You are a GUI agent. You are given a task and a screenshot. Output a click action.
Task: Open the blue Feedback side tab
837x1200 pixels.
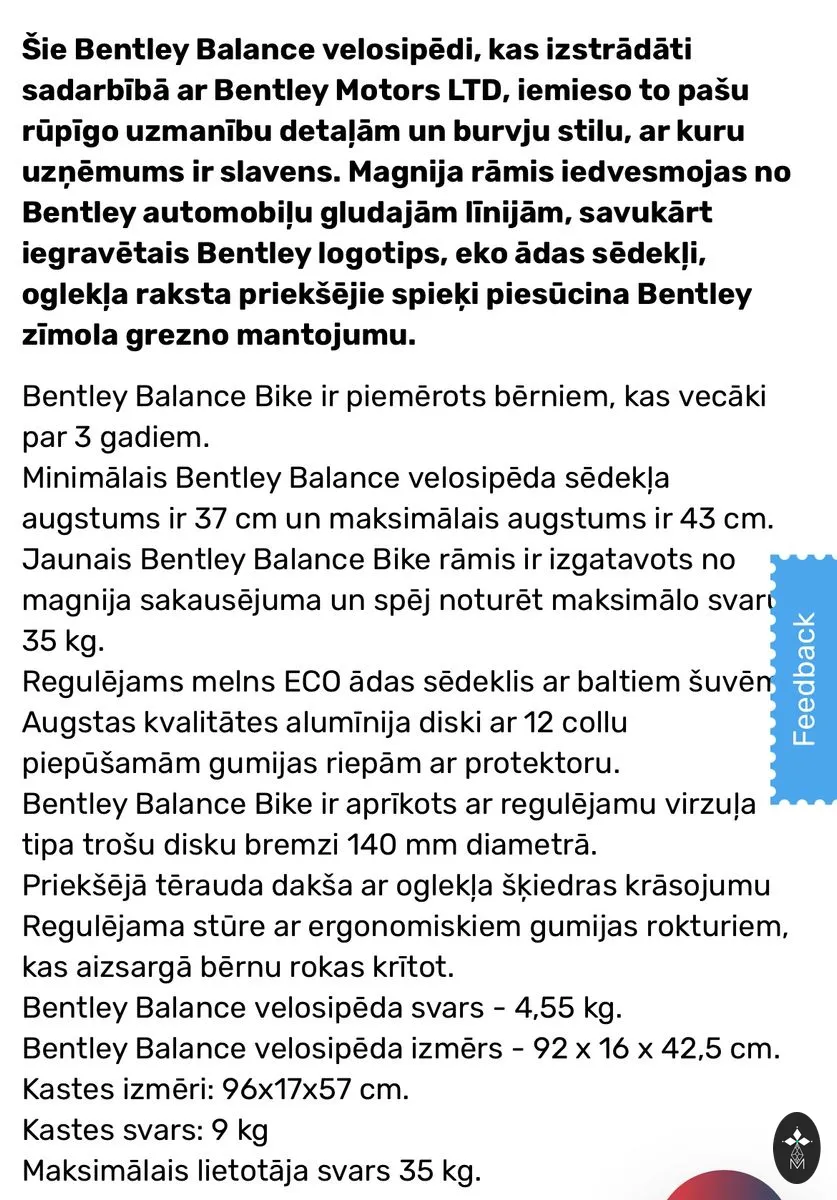pyautogui.click(x=805, y=679)
